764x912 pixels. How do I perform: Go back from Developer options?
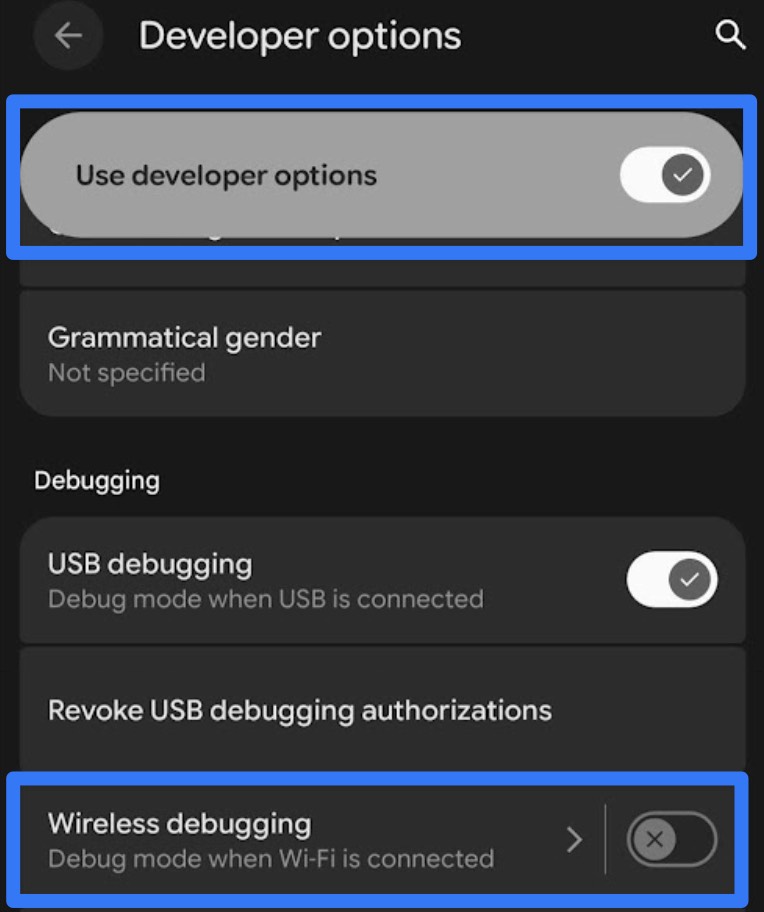pos(68,37)
